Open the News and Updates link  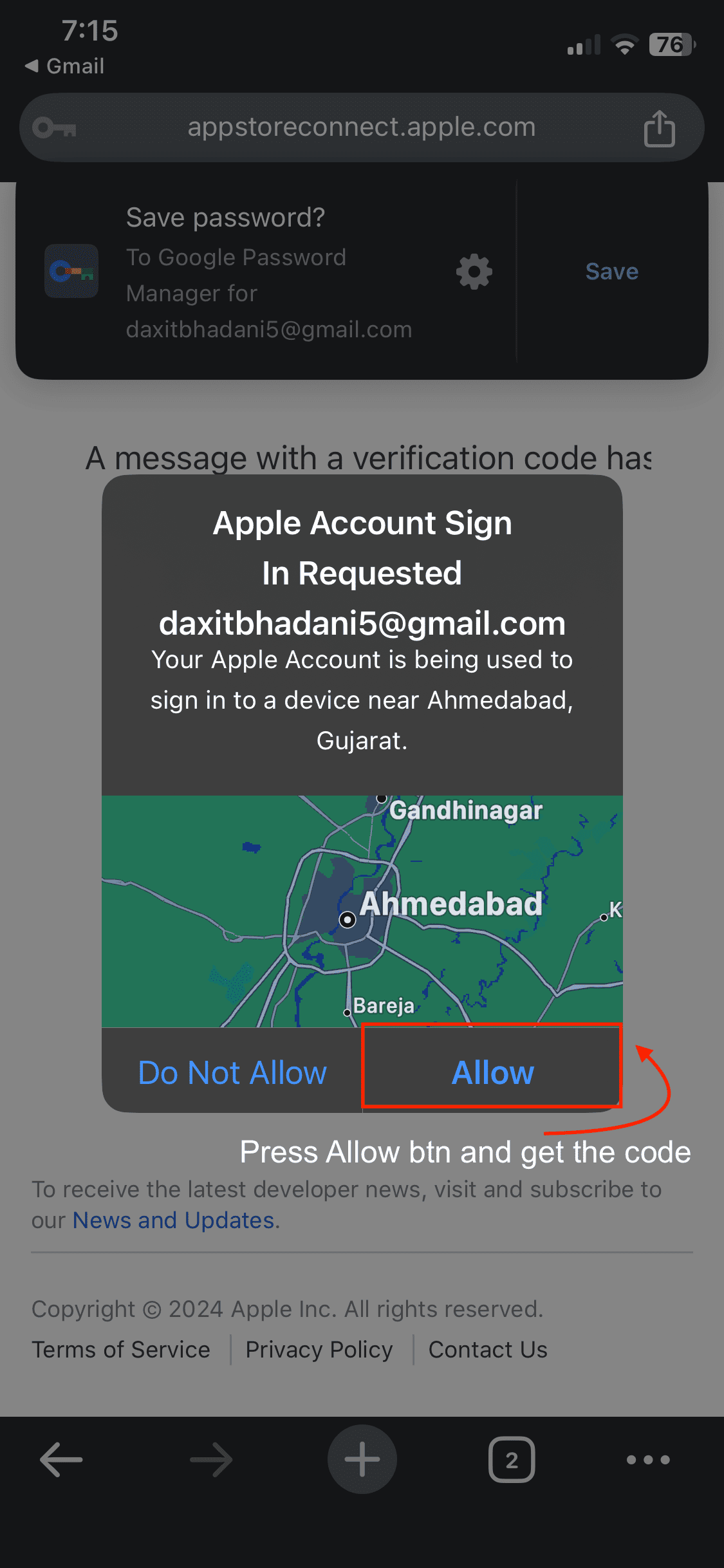click(x=174, y=1220)
